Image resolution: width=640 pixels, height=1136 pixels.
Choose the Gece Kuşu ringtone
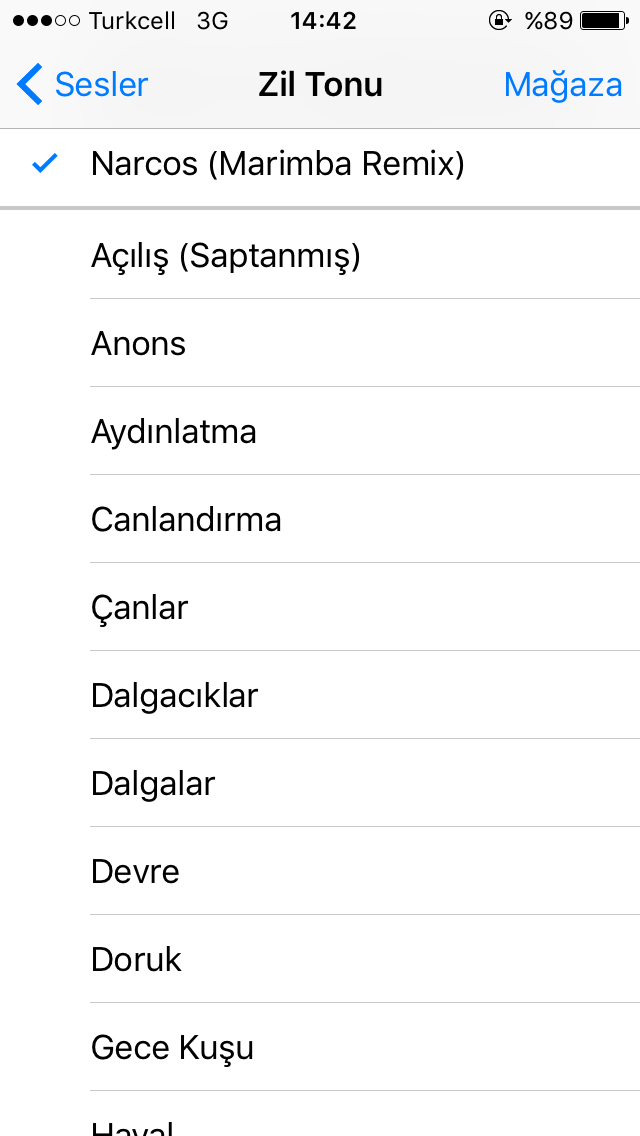(x=320, y=1047)
